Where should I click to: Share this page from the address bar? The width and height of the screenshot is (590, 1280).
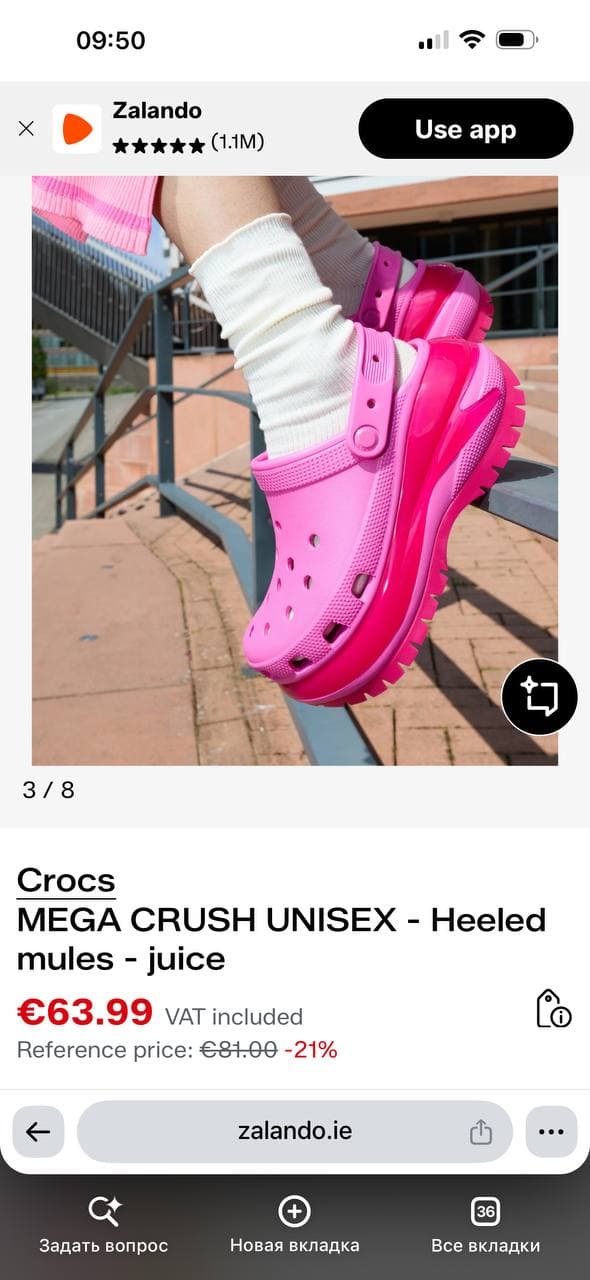[481, 1132]
